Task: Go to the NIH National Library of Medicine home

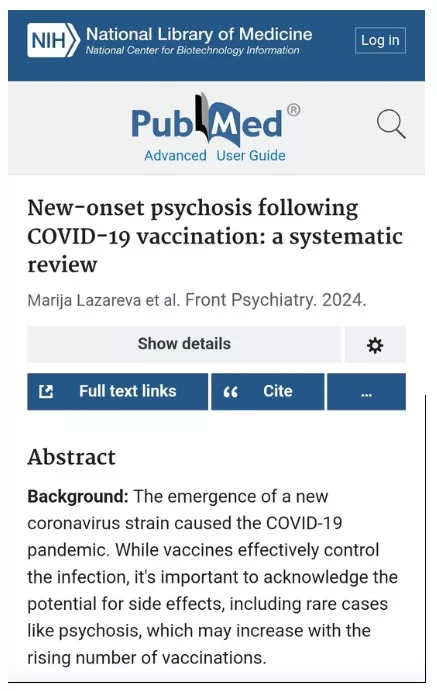Action: pyautogui.click(x=170, y=41)
